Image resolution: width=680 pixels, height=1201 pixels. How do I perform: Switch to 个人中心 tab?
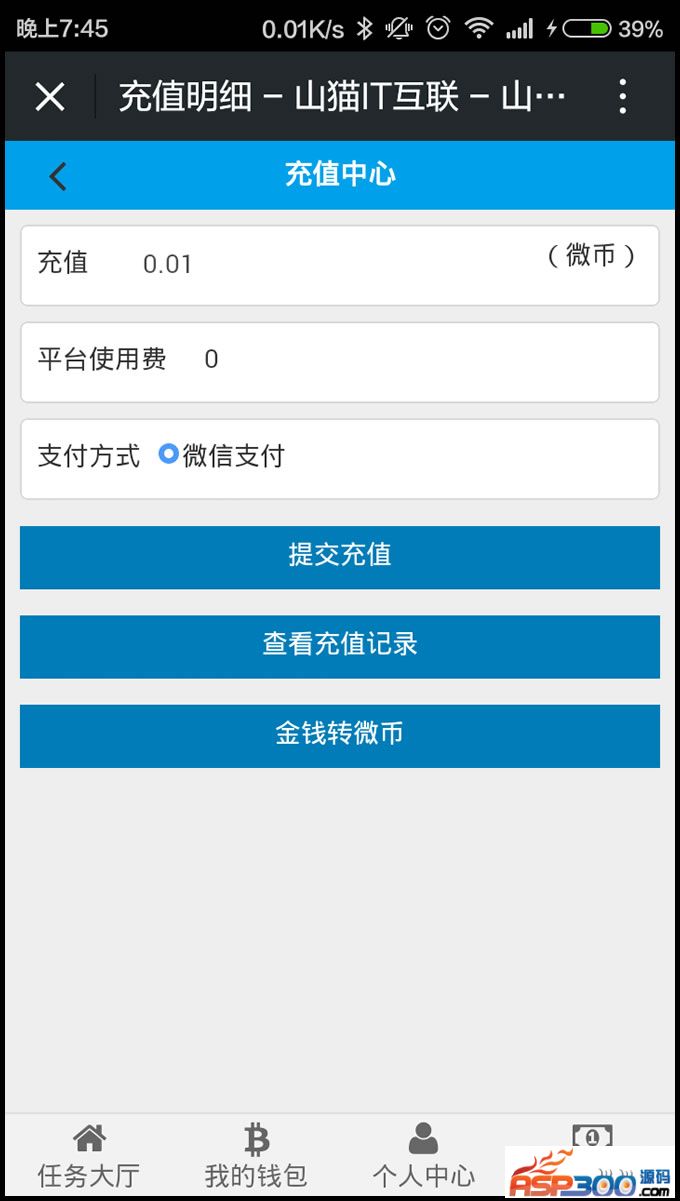pos(423,1157)
